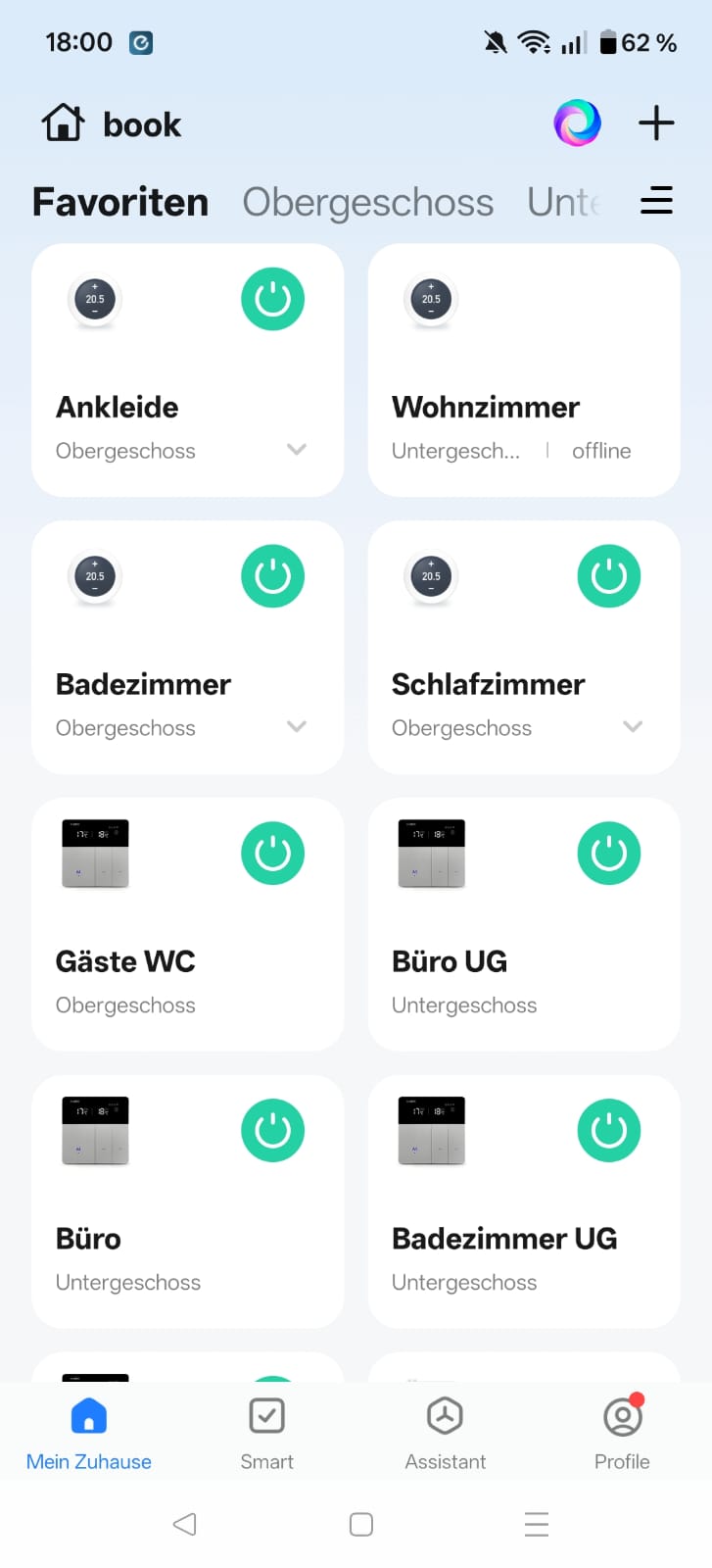This screenshot has width=712, height=1568.
Task: Expand the Schlafzimmer card chevron
Action: click(x=633, y=727)
